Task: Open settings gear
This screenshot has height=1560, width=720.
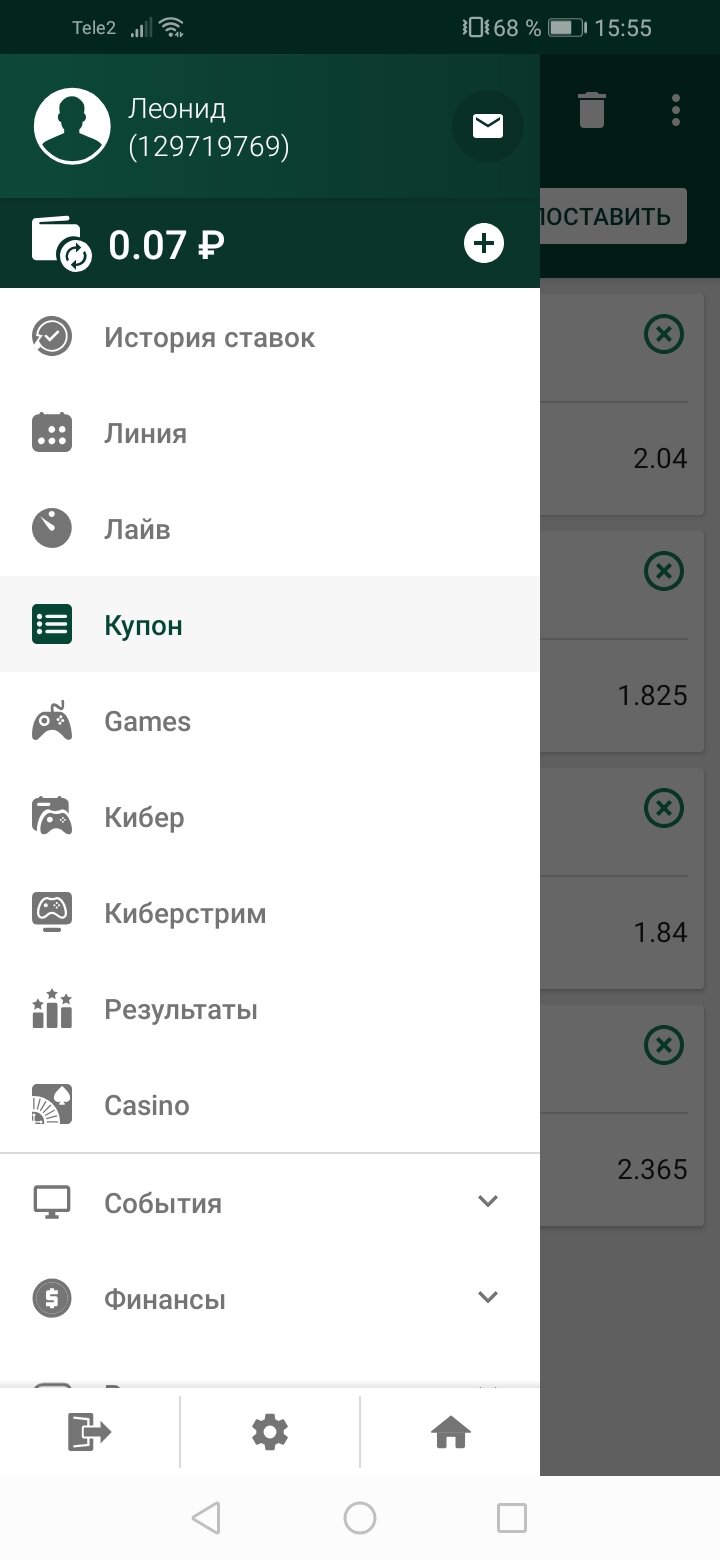Action: click(x=270, y=1433)
